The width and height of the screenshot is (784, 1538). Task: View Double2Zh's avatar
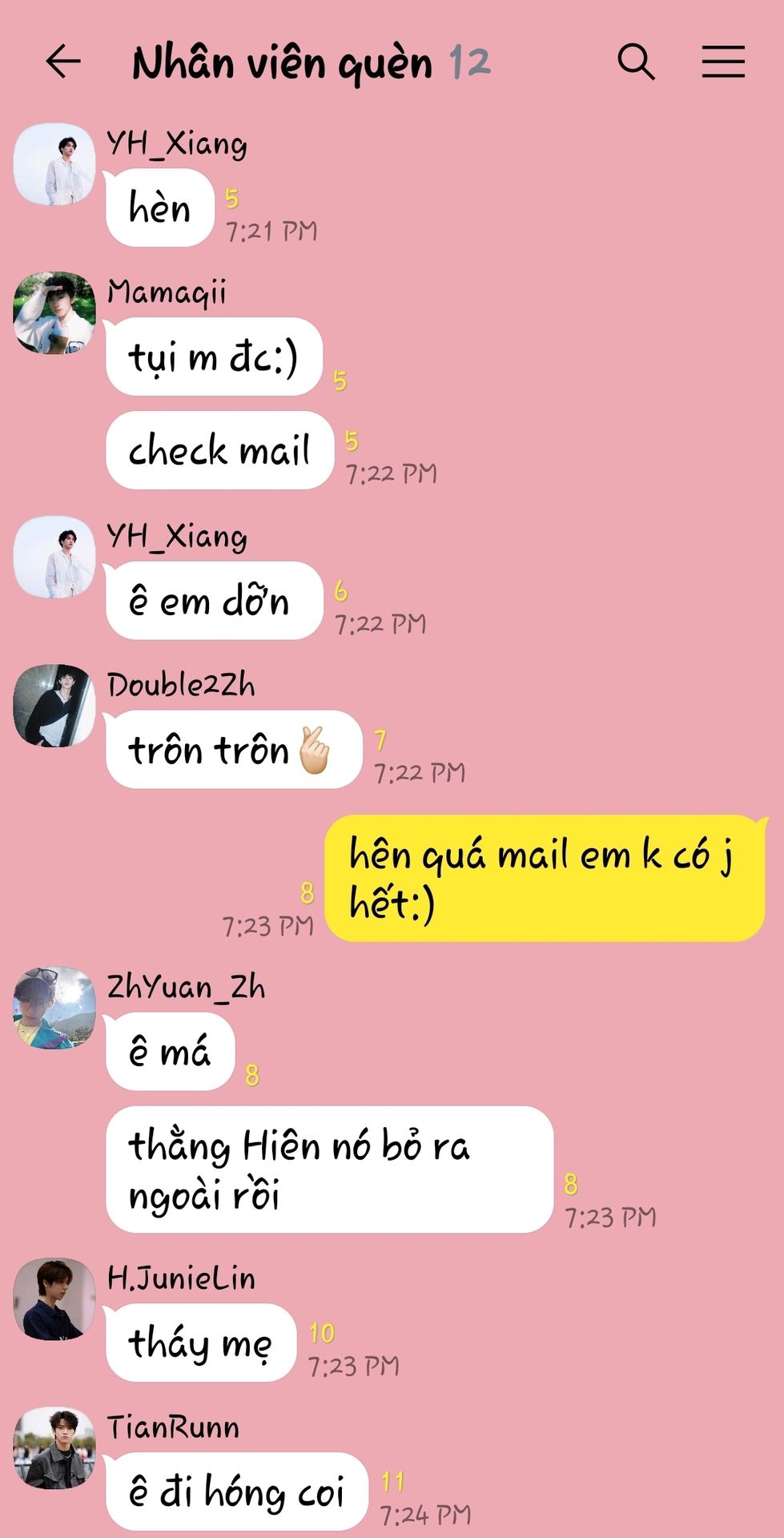[x=54, y=706]
